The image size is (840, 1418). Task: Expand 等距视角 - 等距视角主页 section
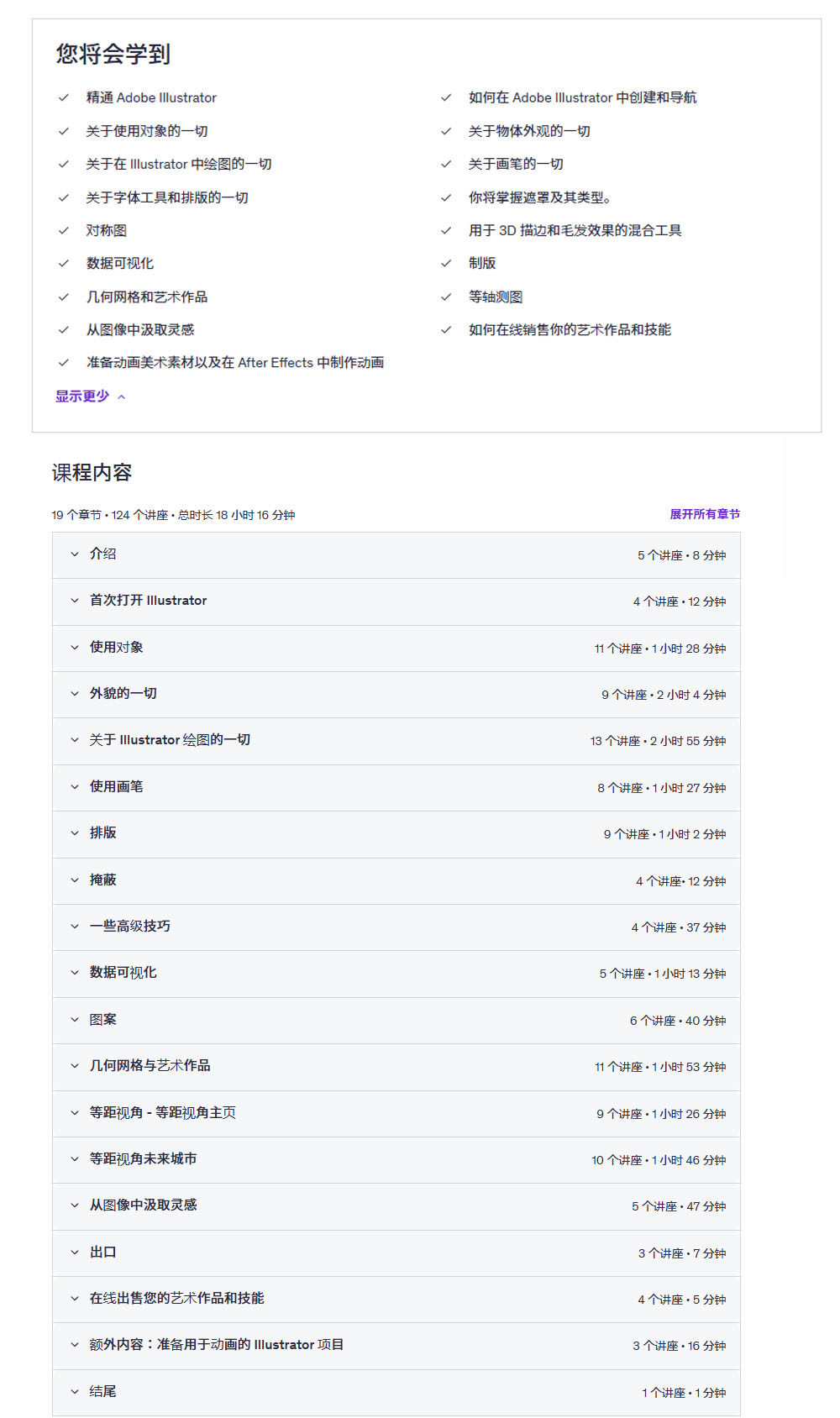point(396,1114)
